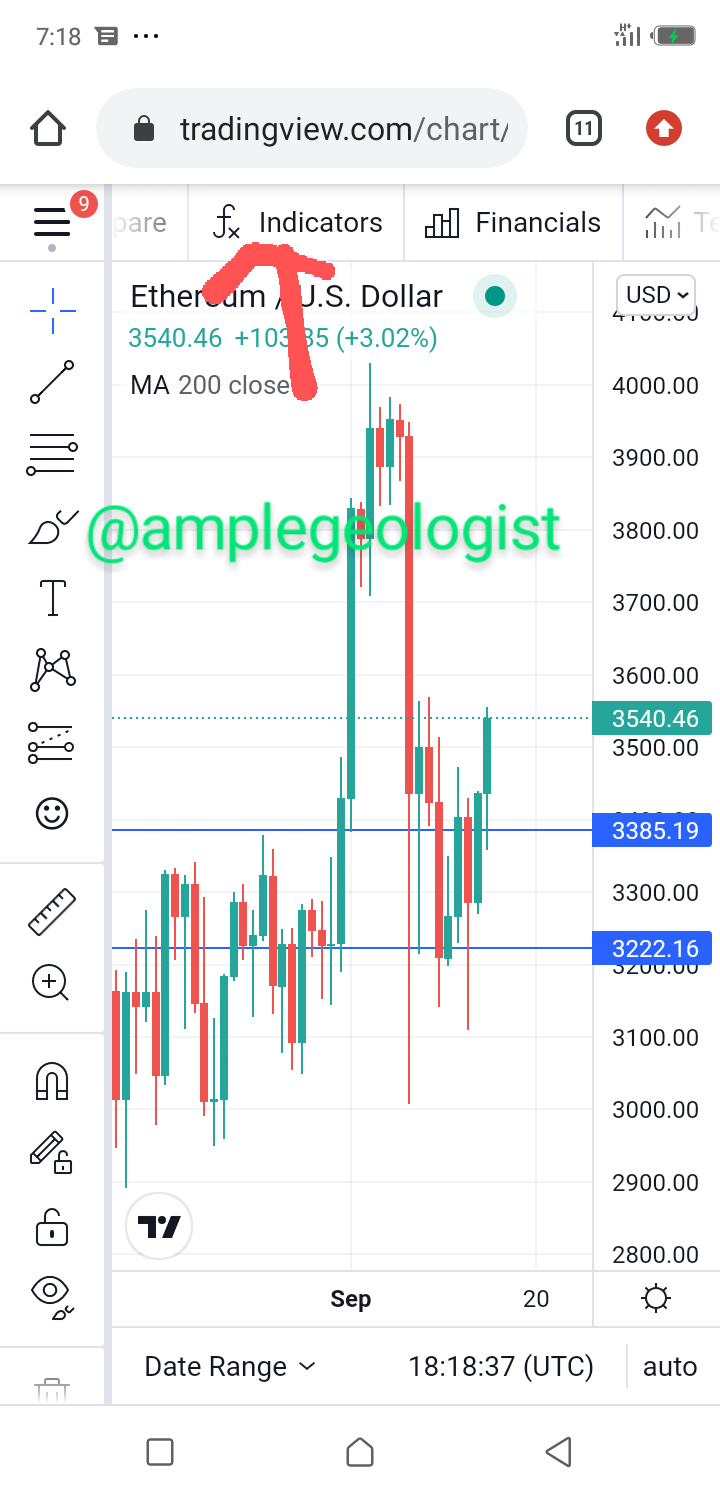
Task: Select the crosshair cursor tool
Action: (x=52, y=310)
